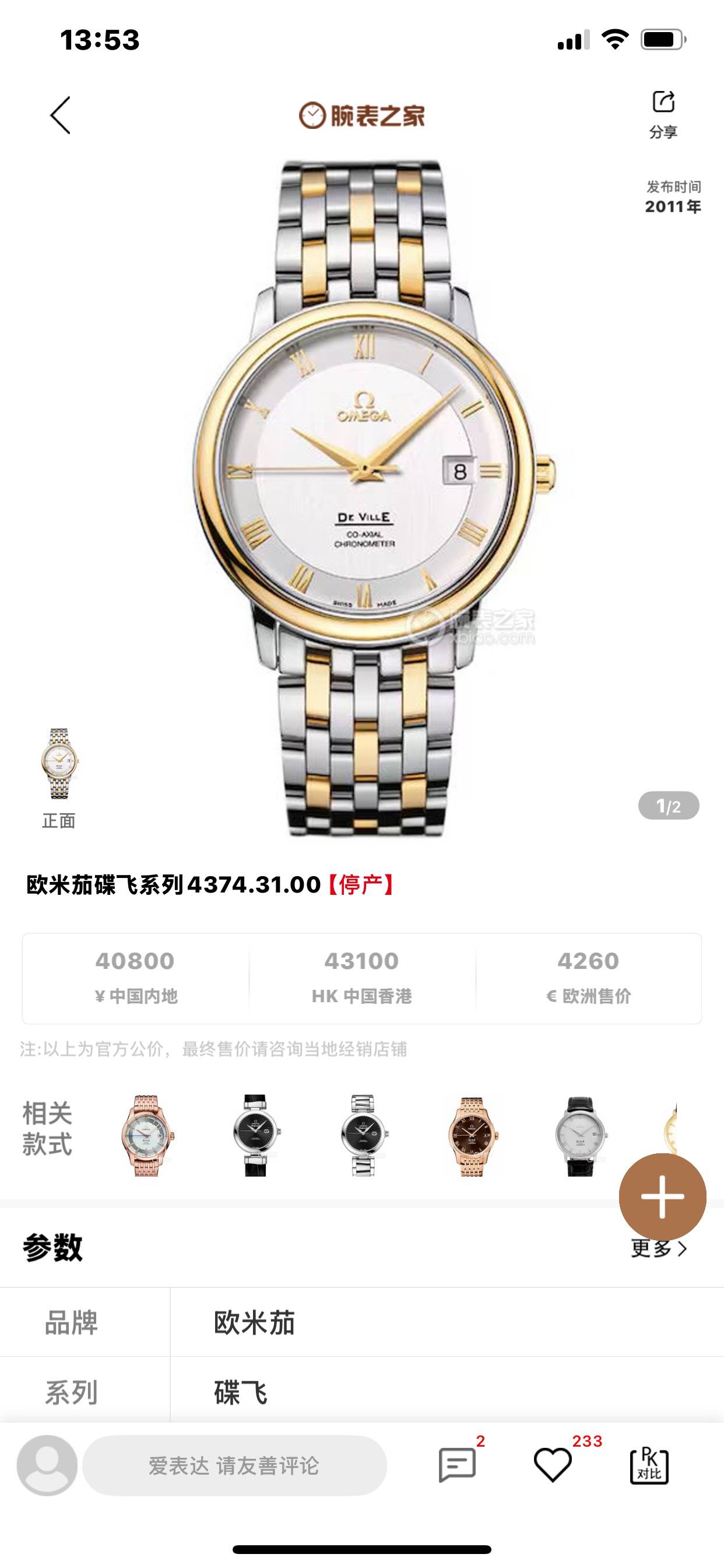The width and height of the screenshot is (724, 1568).
Task: Open the comment input box 请友善评论
Action: (234, 1465)
